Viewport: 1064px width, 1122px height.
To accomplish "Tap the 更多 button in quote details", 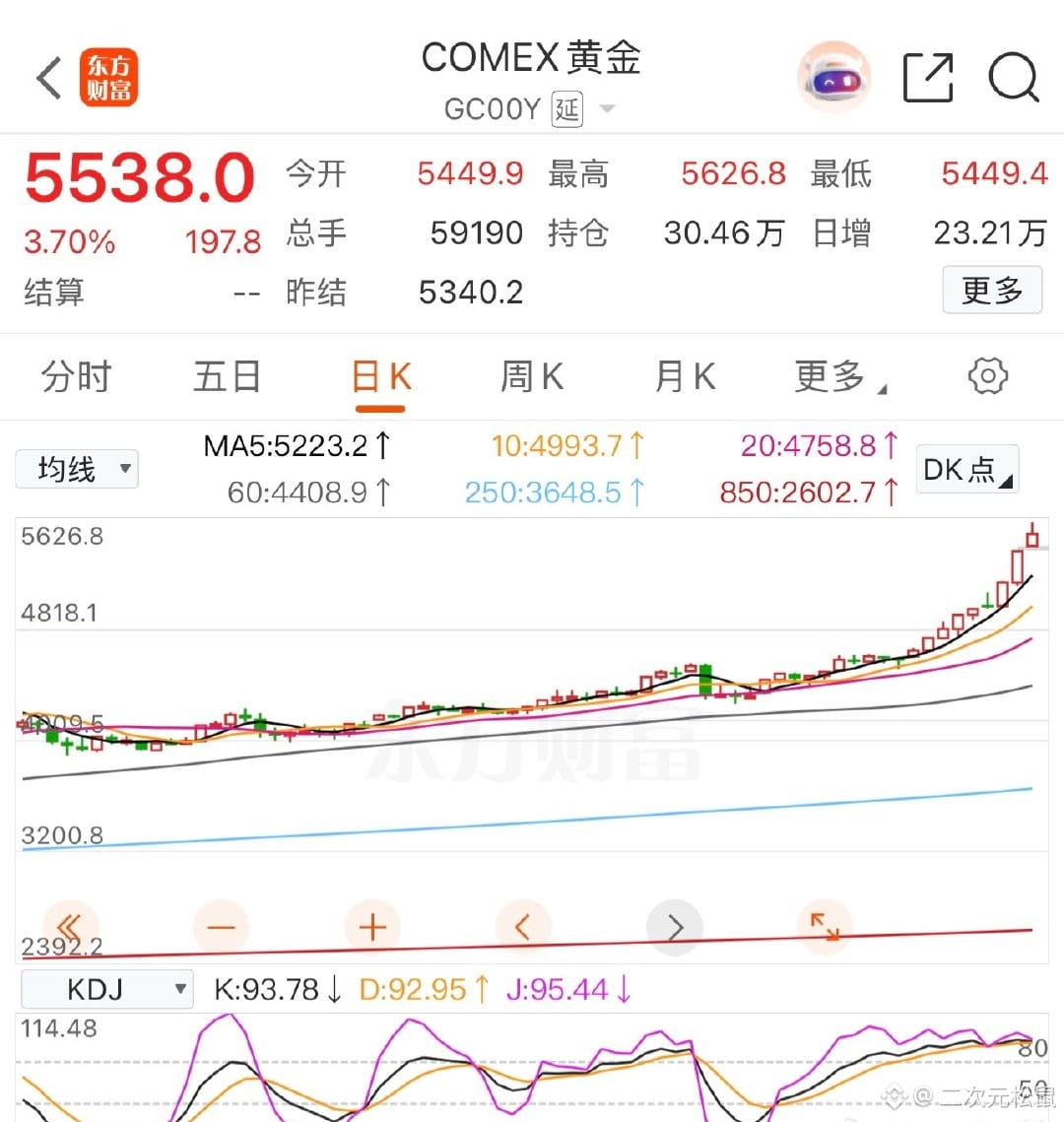I will point(991,291).
